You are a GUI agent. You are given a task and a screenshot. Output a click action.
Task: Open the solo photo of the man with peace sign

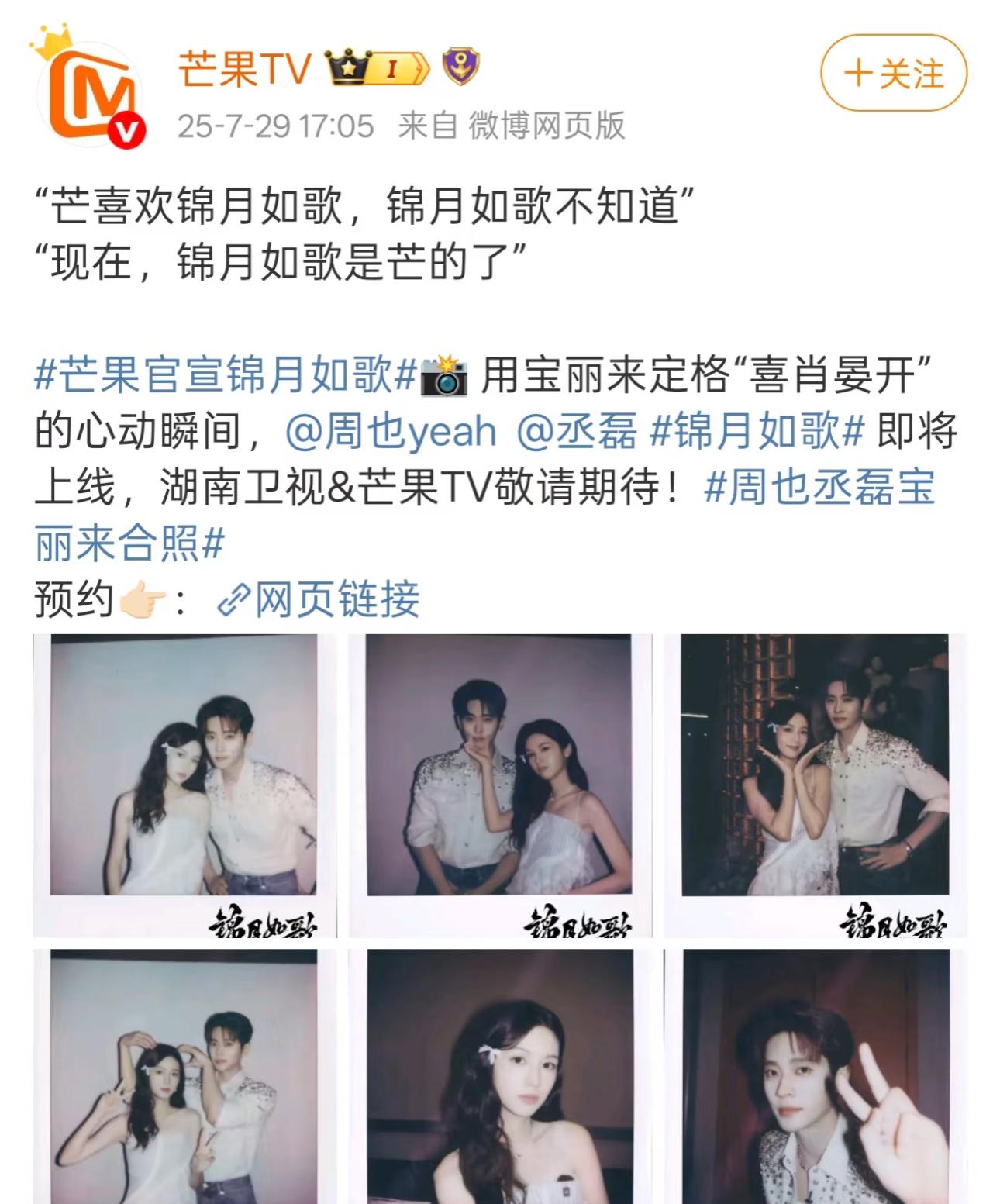click(x=815, y=1076)
